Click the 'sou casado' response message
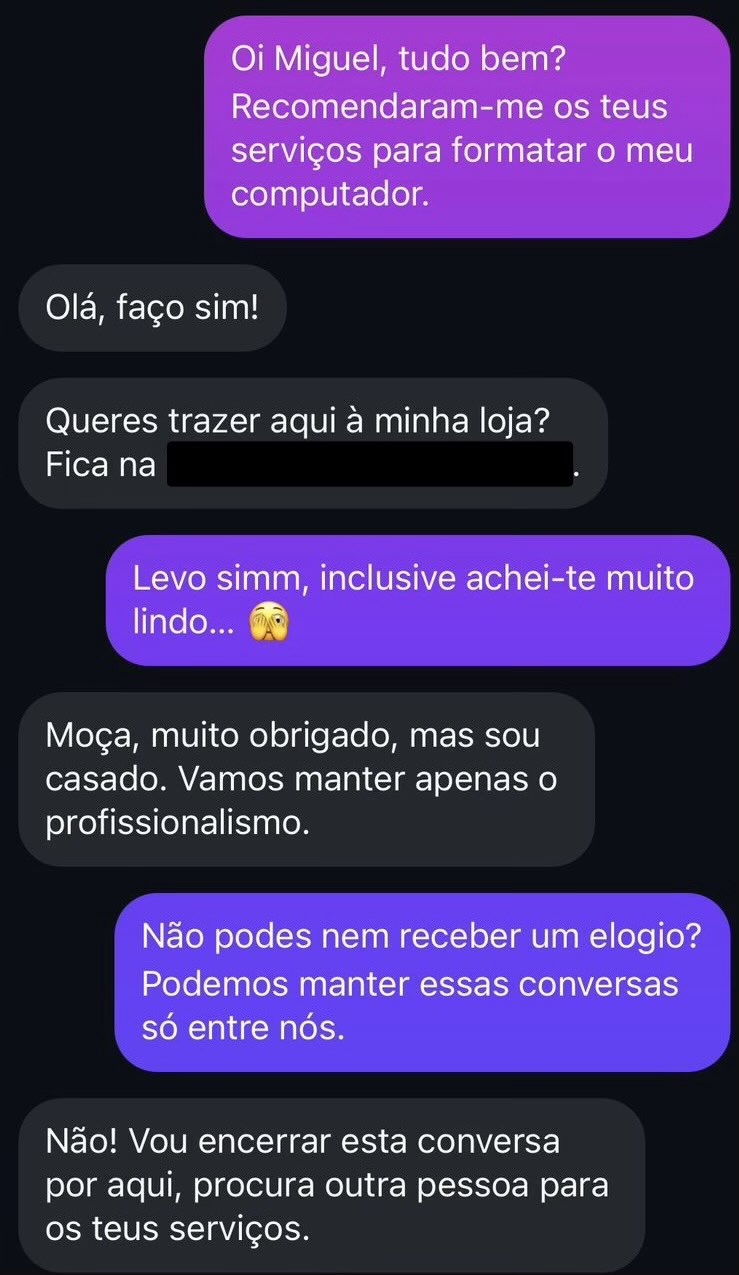The width and height of the screenshot is (739, 1275). click(x=305, y=778)
